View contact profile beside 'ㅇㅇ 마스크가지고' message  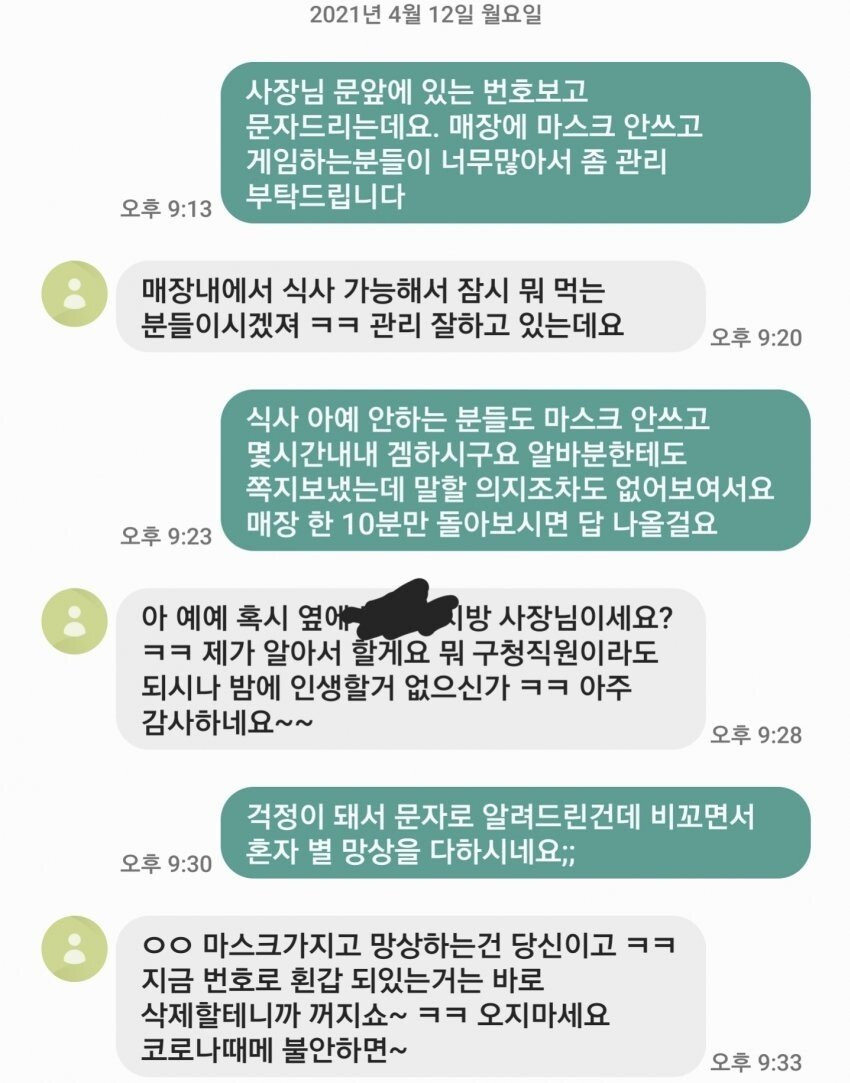[x=73, y=947]
